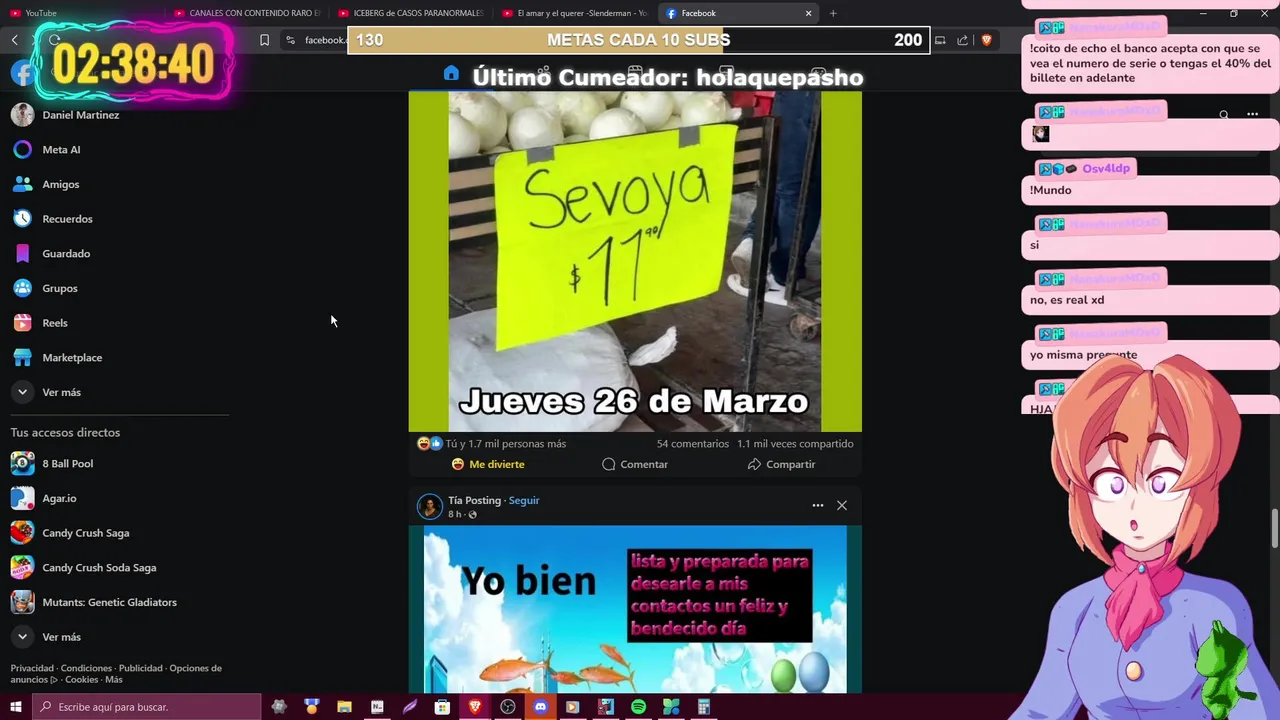Open the Windows taskbar search box

point(147,707)
